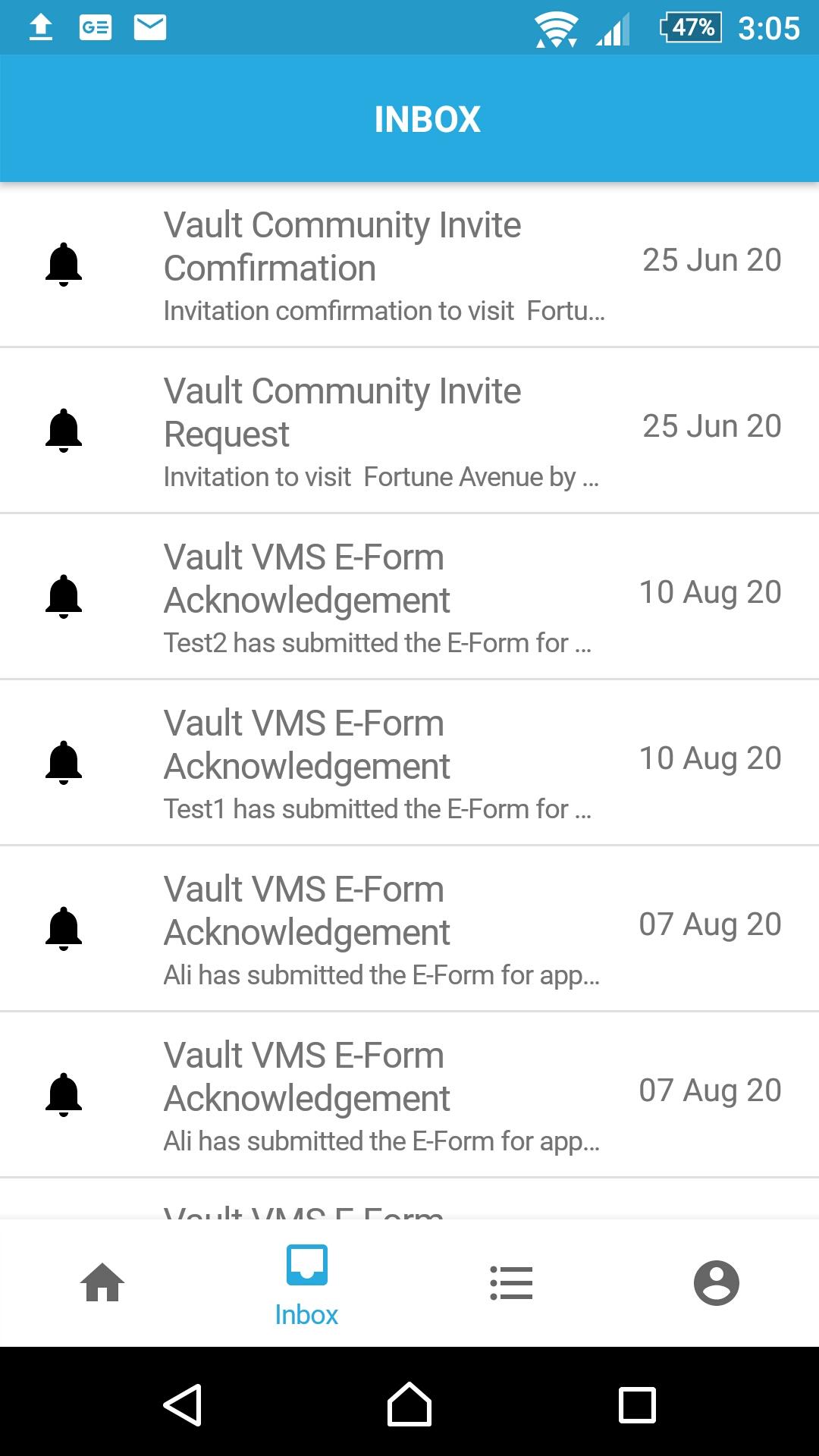Tap the system back button

[183, 1404]
